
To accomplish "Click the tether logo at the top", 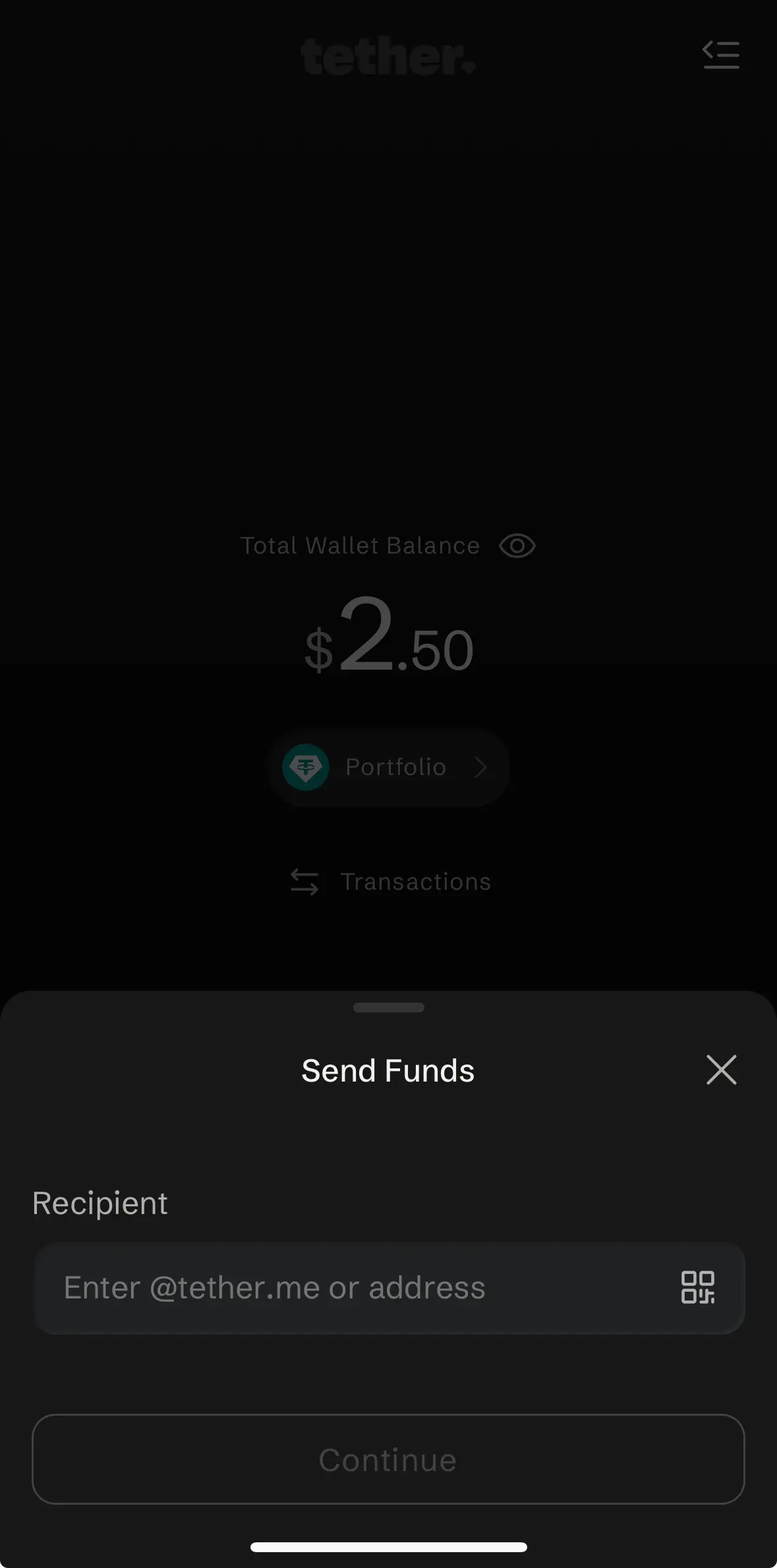I will [388, 58].
